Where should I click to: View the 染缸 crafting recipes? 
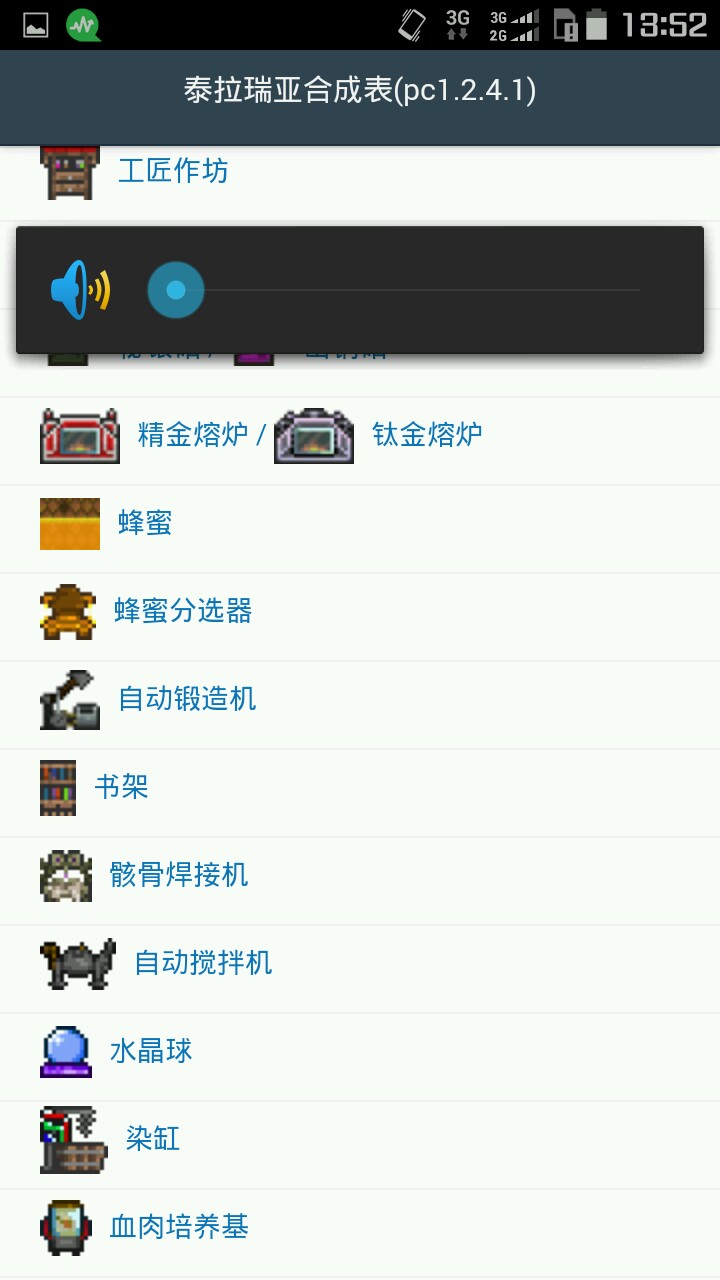pyautogui.click(x=153, y=1139)
